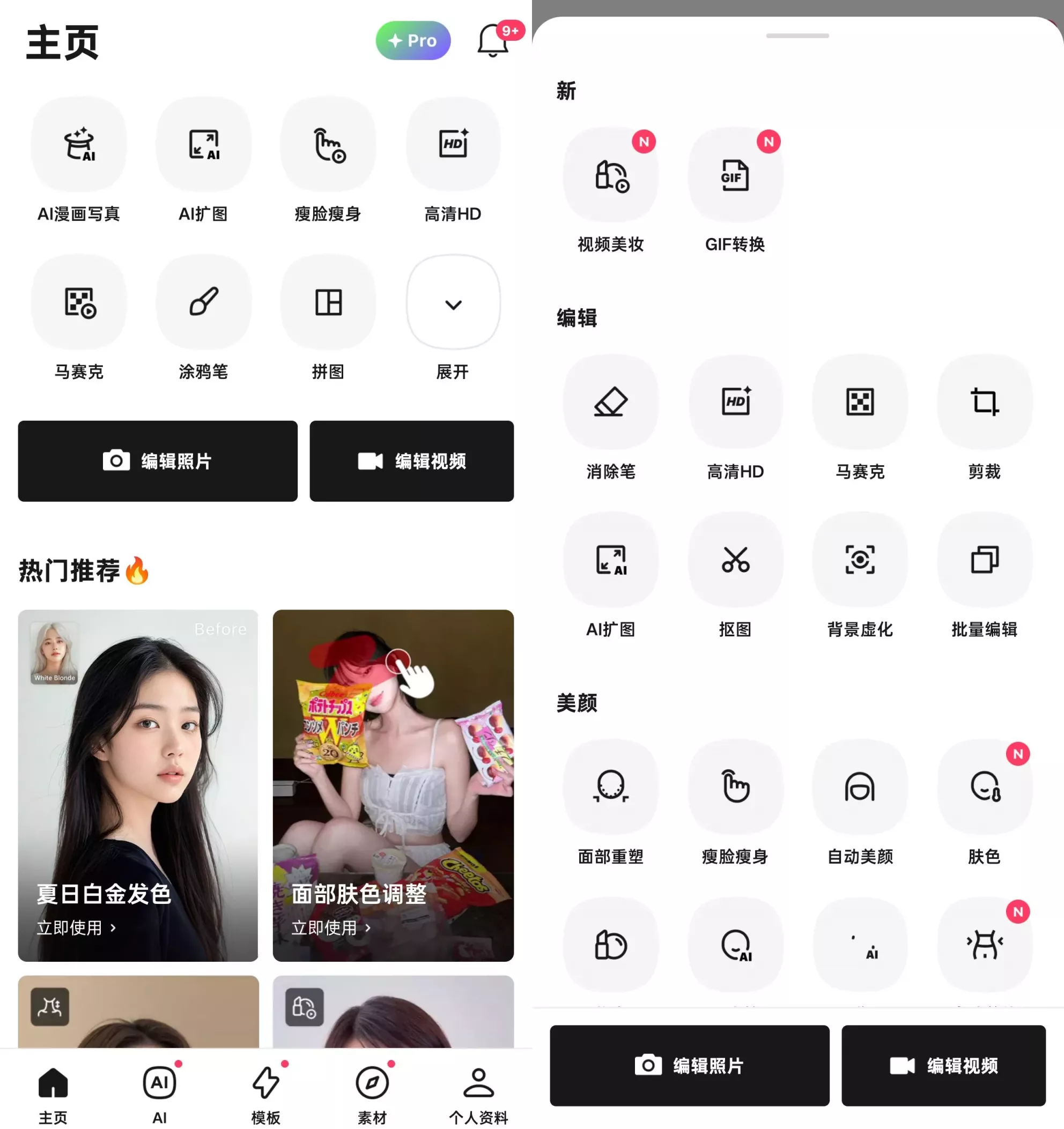Open the new 视频美妆 feature
Screen dimensions: 1064x1129
click(611, 175)
